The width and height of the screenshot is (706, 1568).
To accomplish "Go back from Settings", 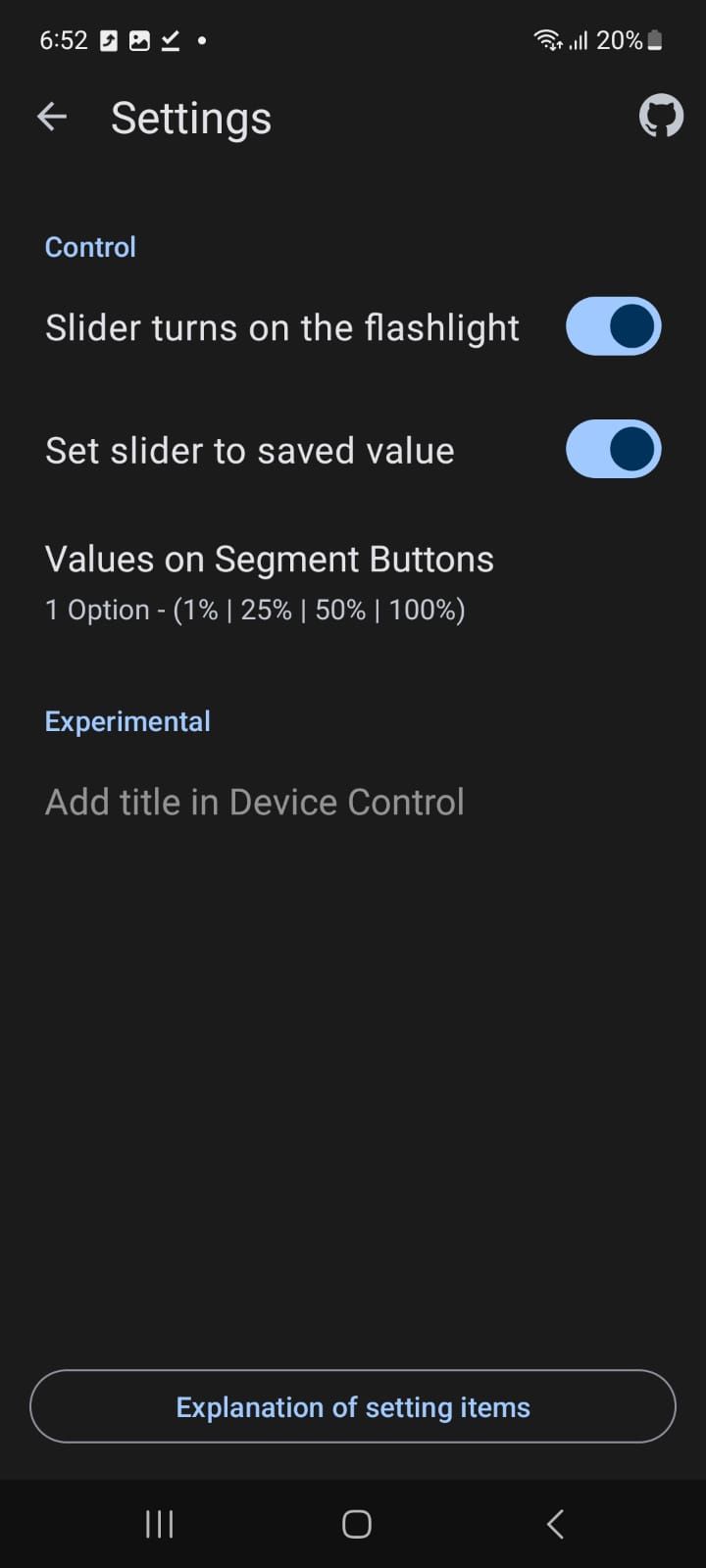I will (x=52, y=118).
